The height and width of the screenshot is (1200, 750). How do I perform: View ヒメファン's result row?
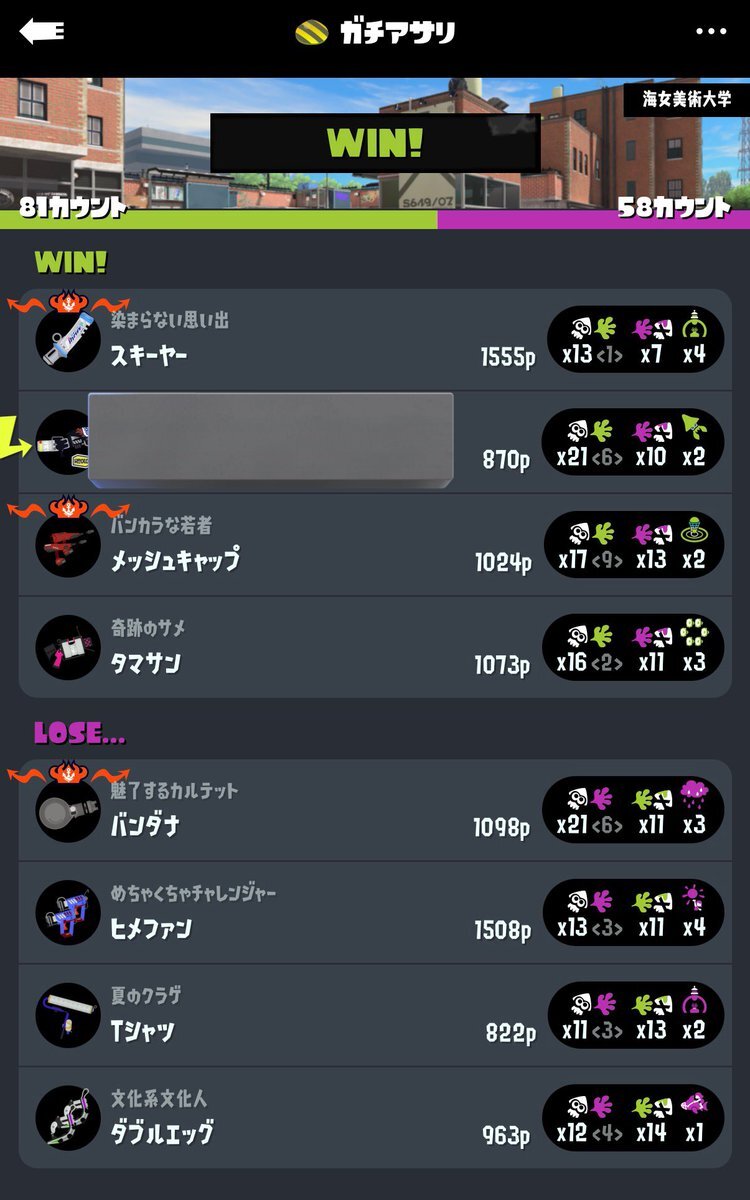[x=300, y=914]
